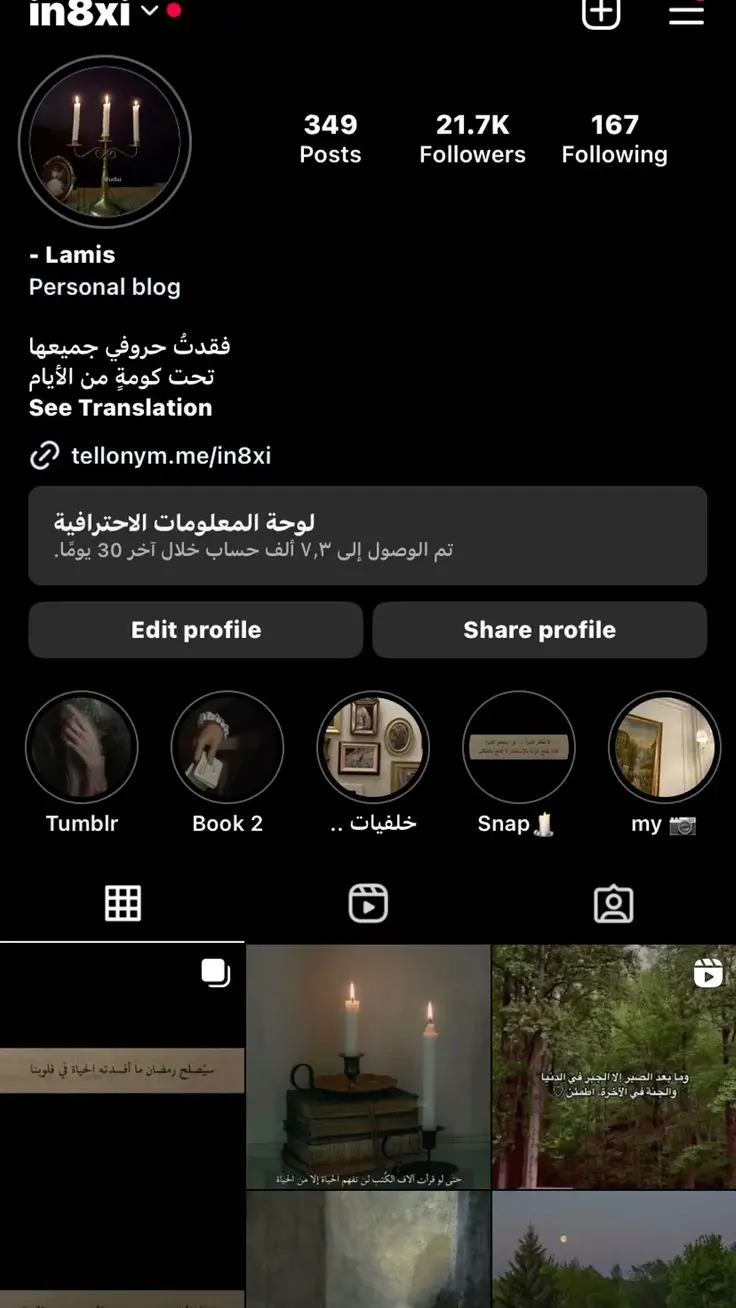Open the Snap story highlight
Screen dimensions: 736x1308
(x=519, y=746)
